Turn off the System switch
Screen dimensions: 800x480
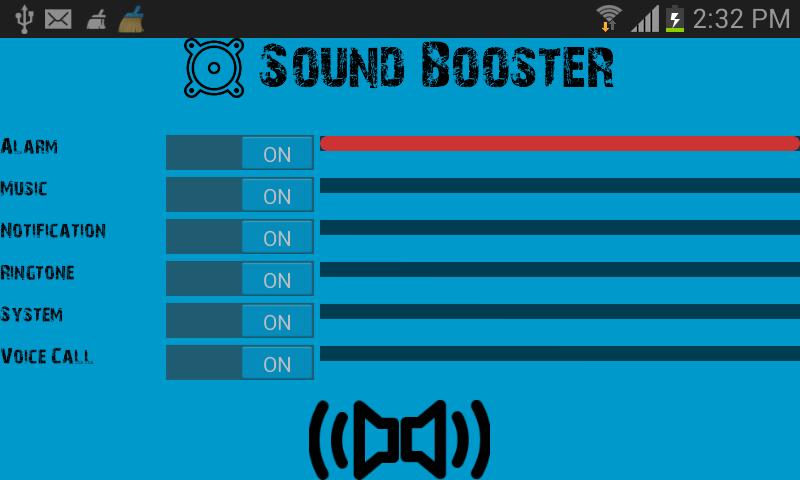pyautogui.click(x=240, y=321)
